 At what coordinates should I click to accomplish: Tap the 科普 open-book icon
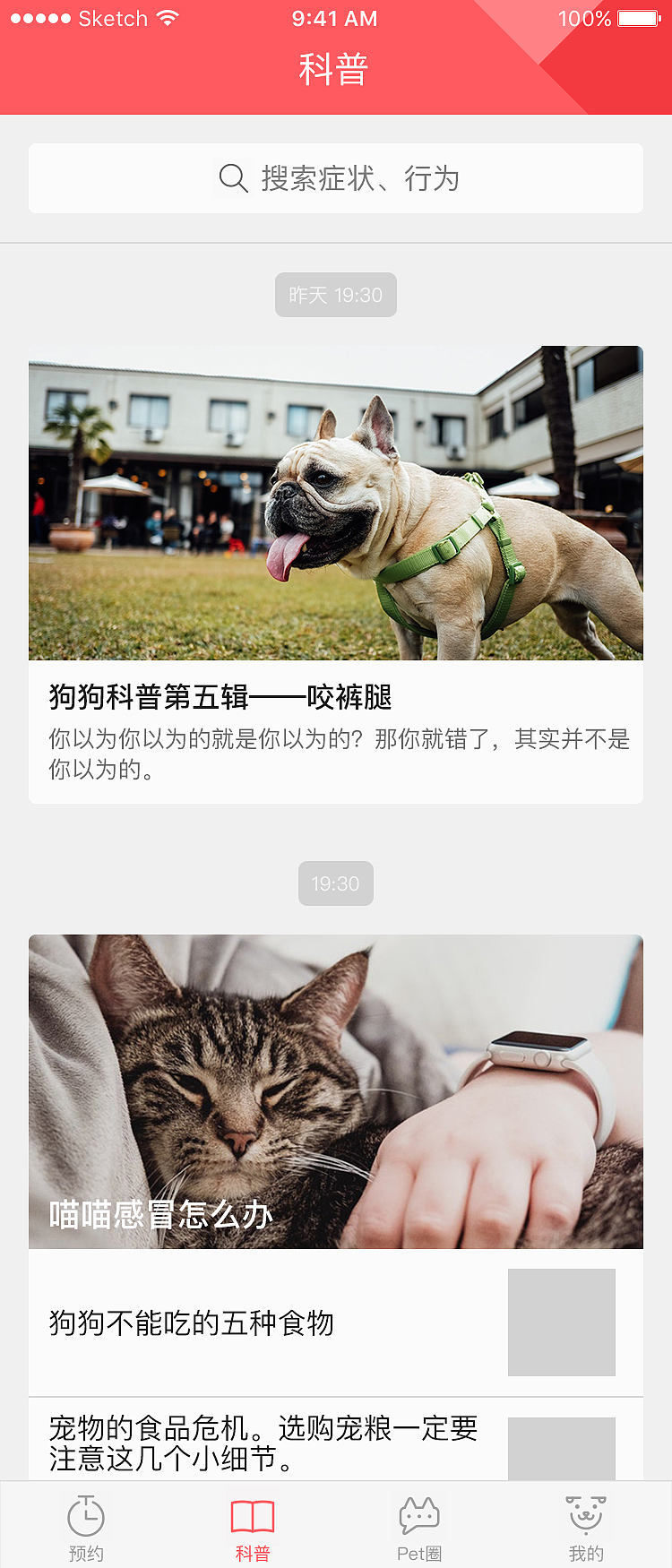click(x=253, y=1514)
